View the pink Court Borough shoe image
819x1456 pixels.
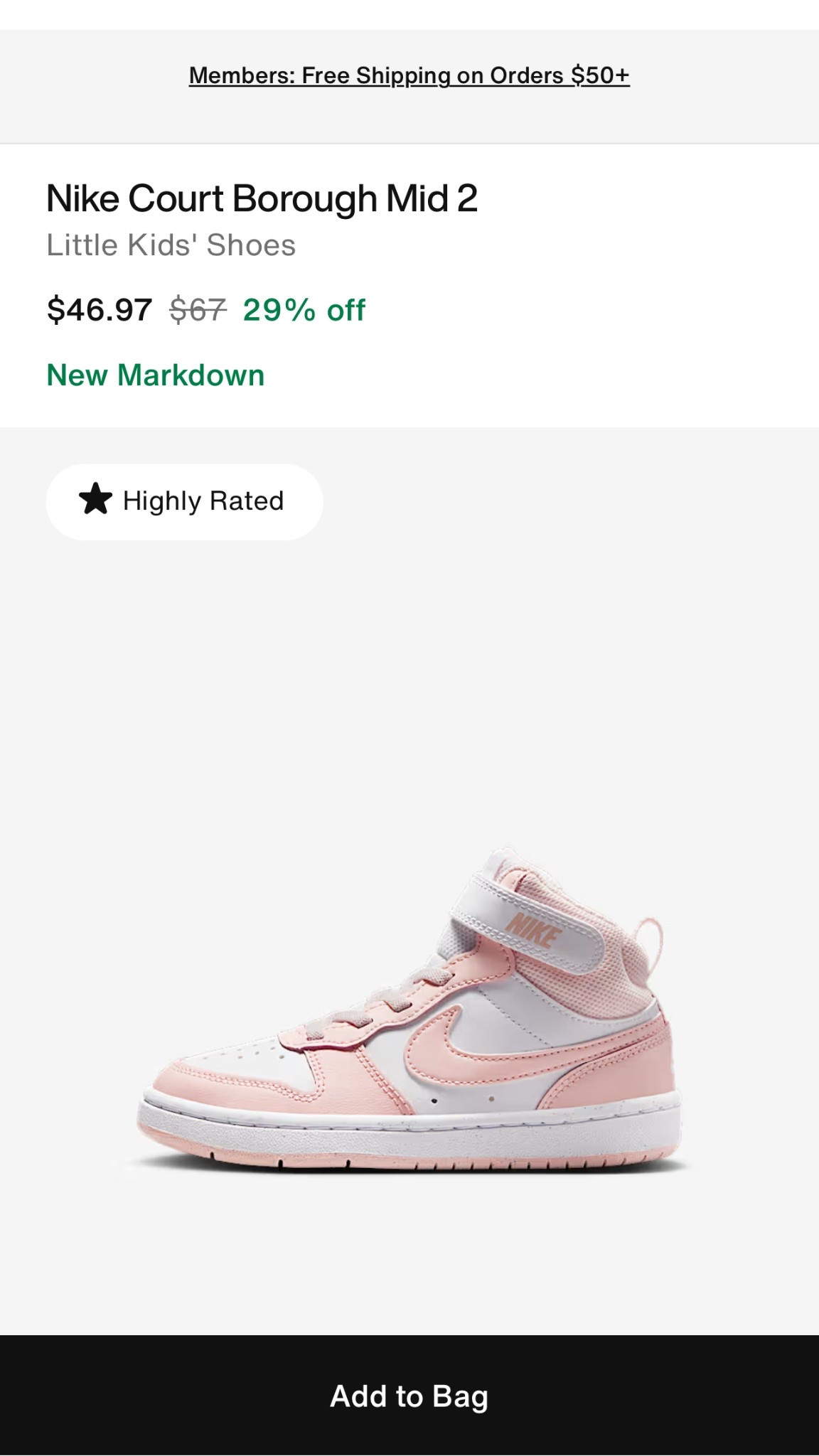coord(409,1010)
